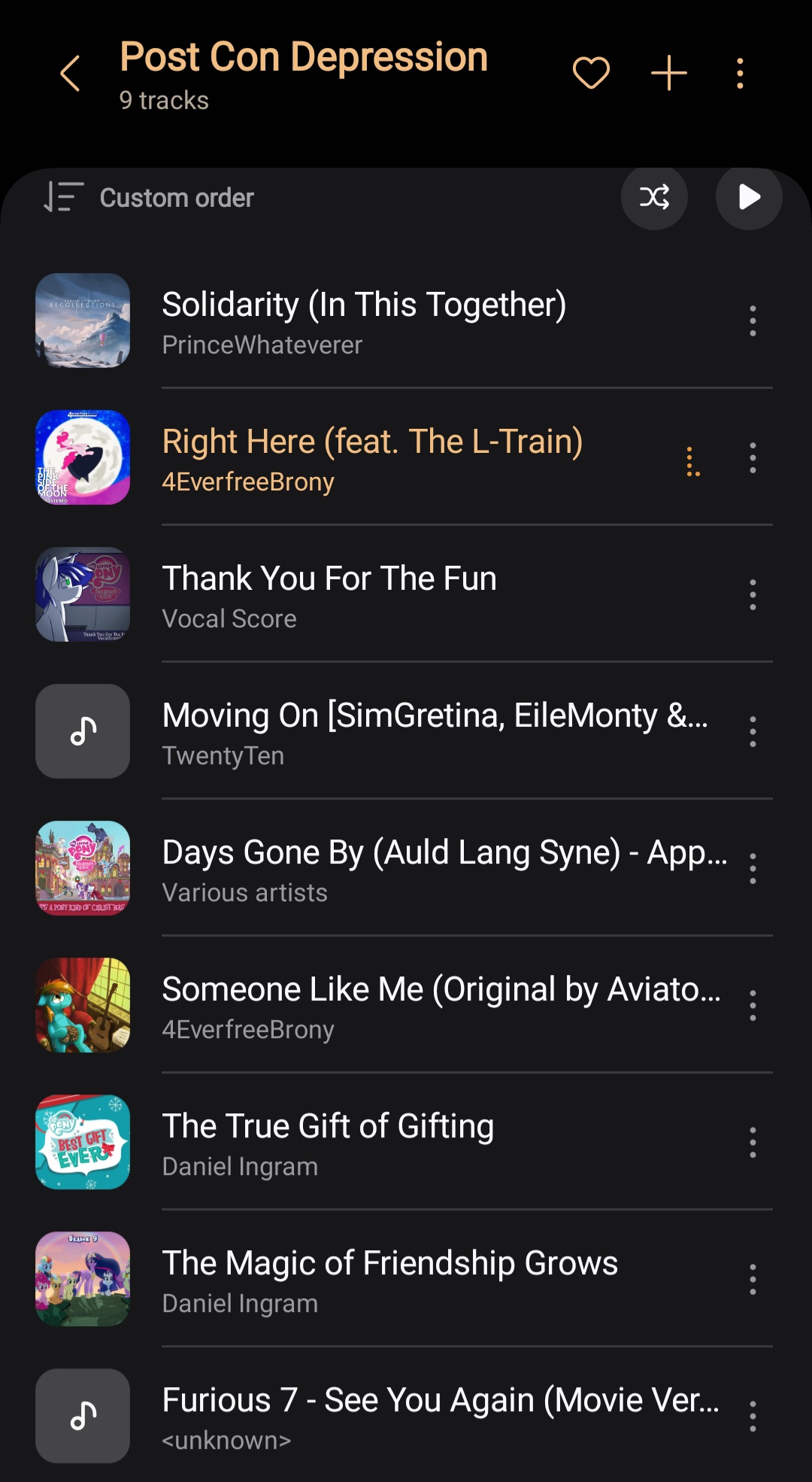Favorite the Post Con Depression playlist
Image resolution: width=812 pixels, height=1482 pixels.
click(591, 74)
